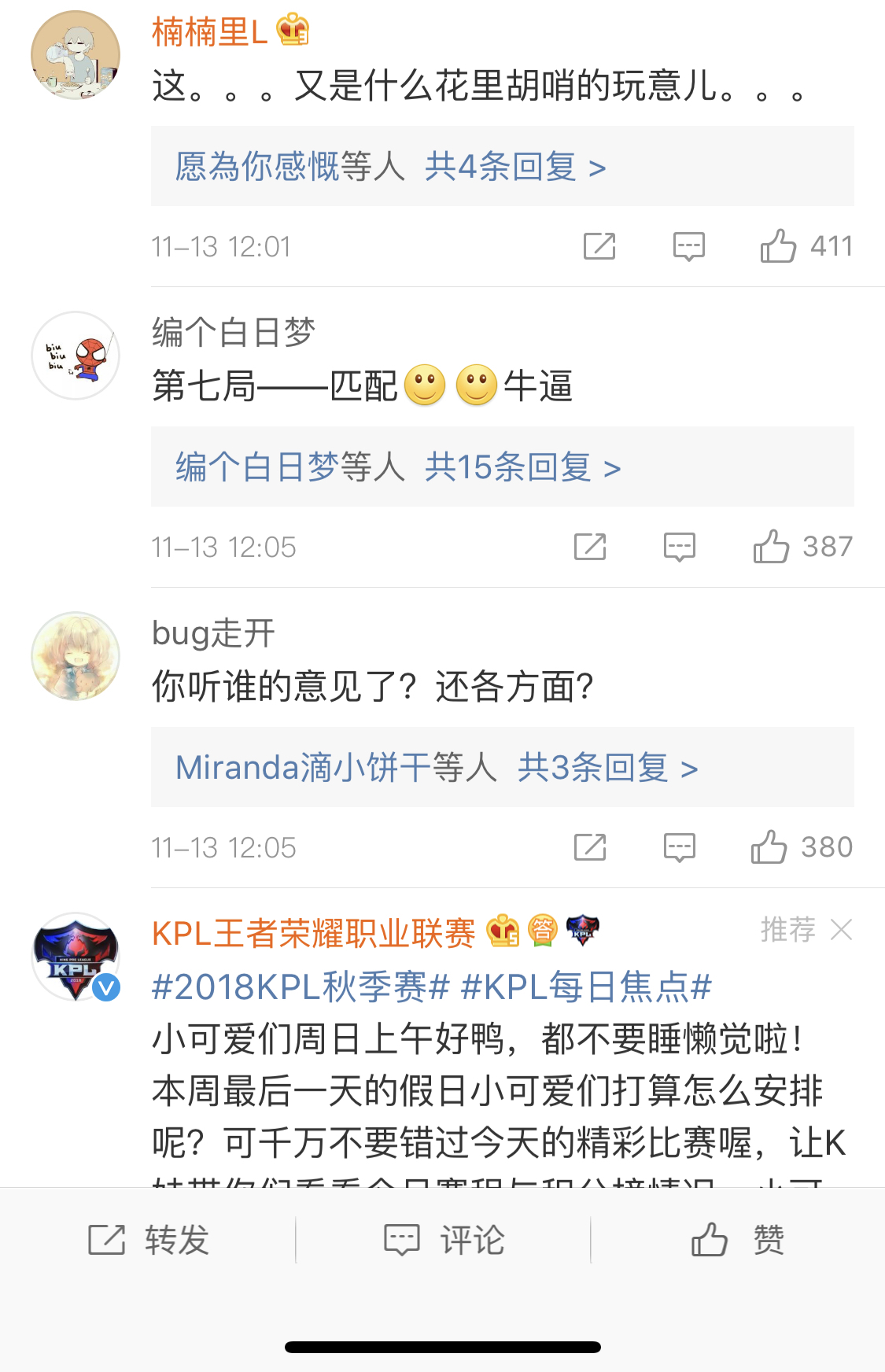Open hashtag #KPL每日焦点#
The image size is (885, 1372).
point(586,987)
